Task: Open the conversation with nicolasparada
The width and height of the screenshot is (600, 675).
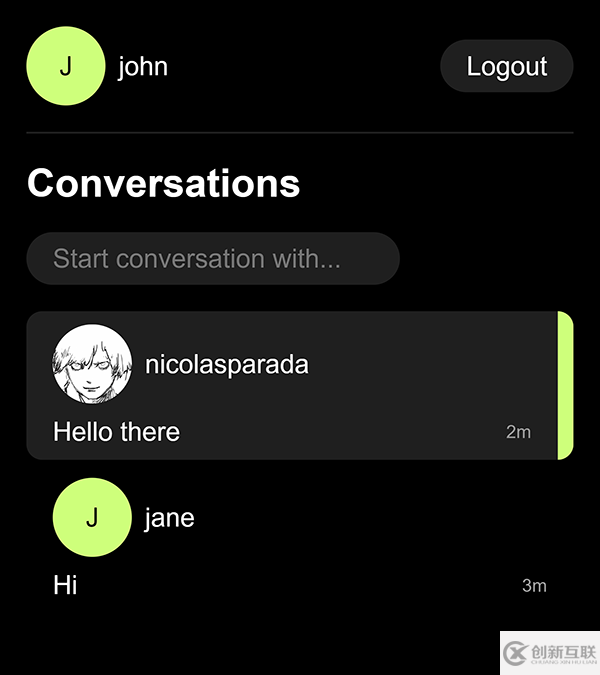Action: (x=290, y=386)
